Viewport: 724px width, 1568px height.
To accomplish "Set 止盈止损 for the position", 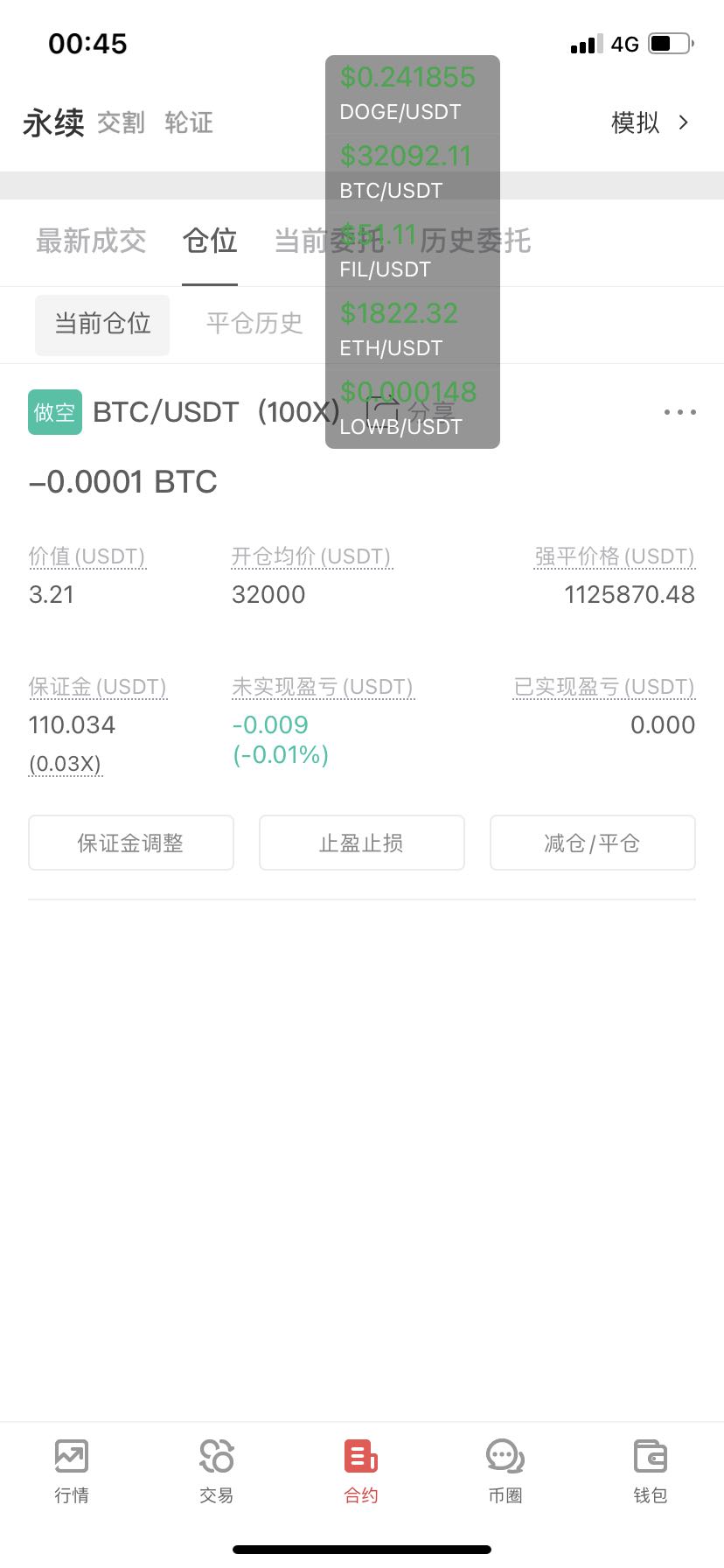I will coord(362,843).
